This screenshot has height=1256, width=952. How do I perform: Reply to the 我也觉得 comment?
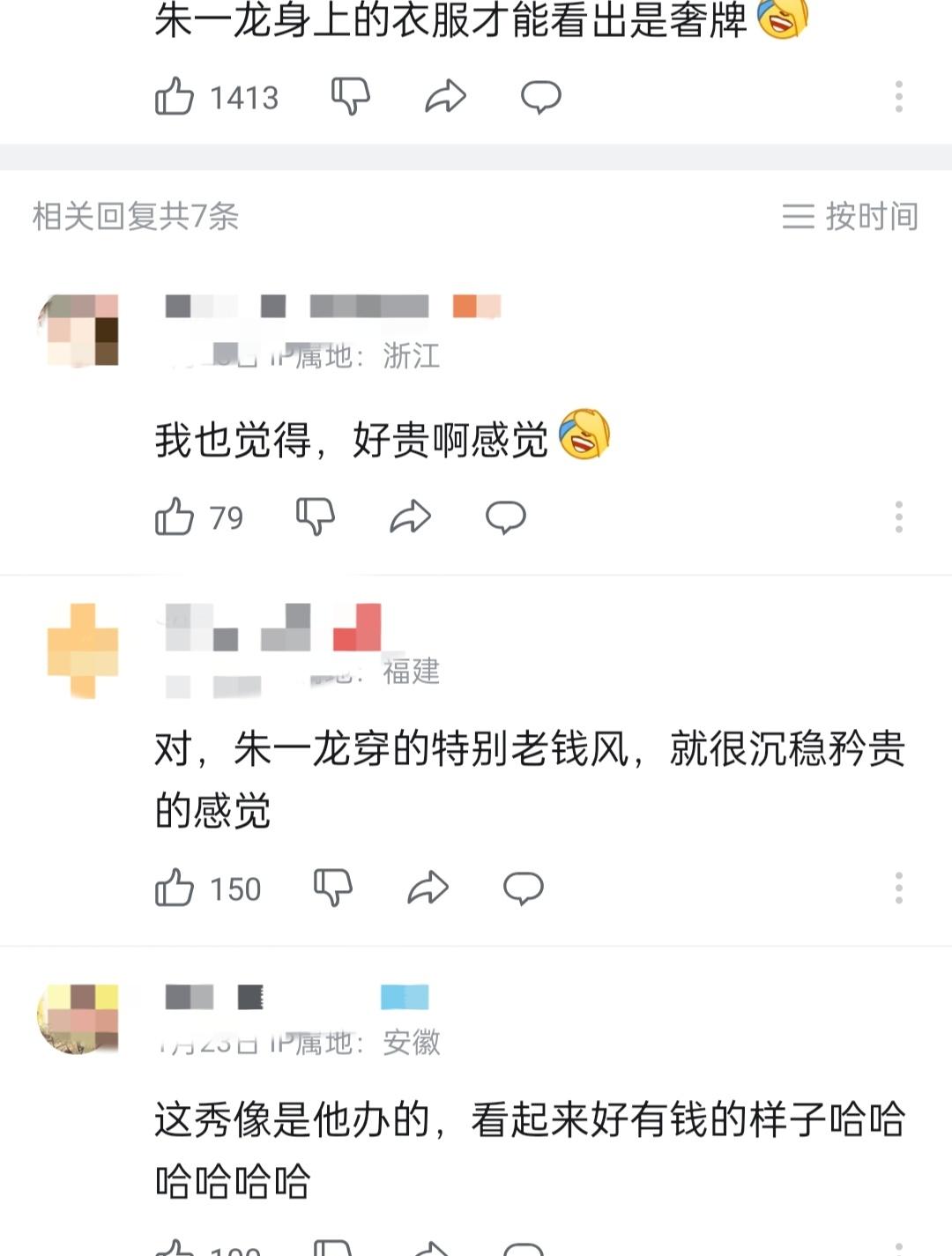(505, 517)
